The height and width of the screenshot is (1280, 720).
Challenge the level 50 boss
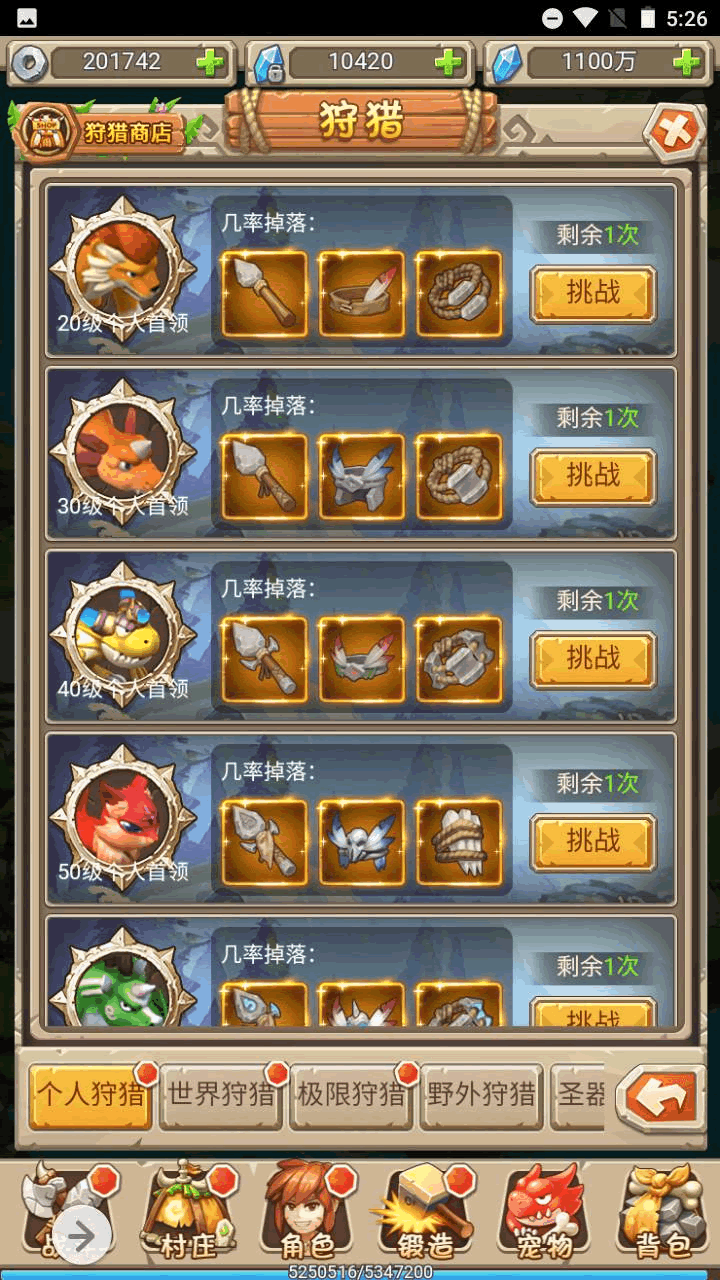click(593, 842)
